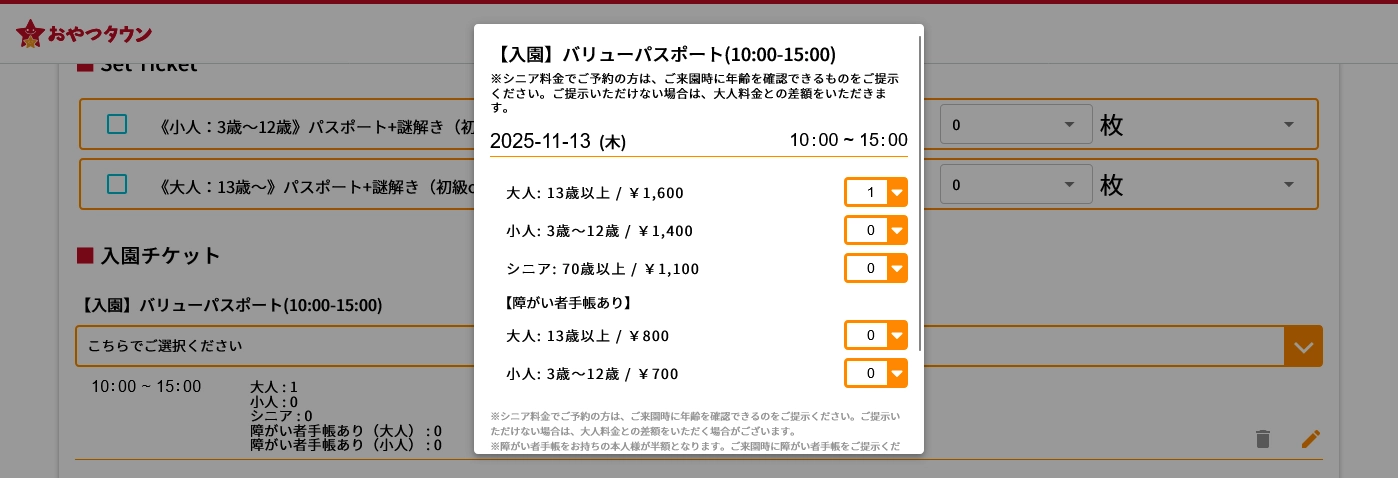This screenshot has width=1398, height=478.
Task: Open quantity dropdown for 大人 ¥1,600
Action: point(876,192)
